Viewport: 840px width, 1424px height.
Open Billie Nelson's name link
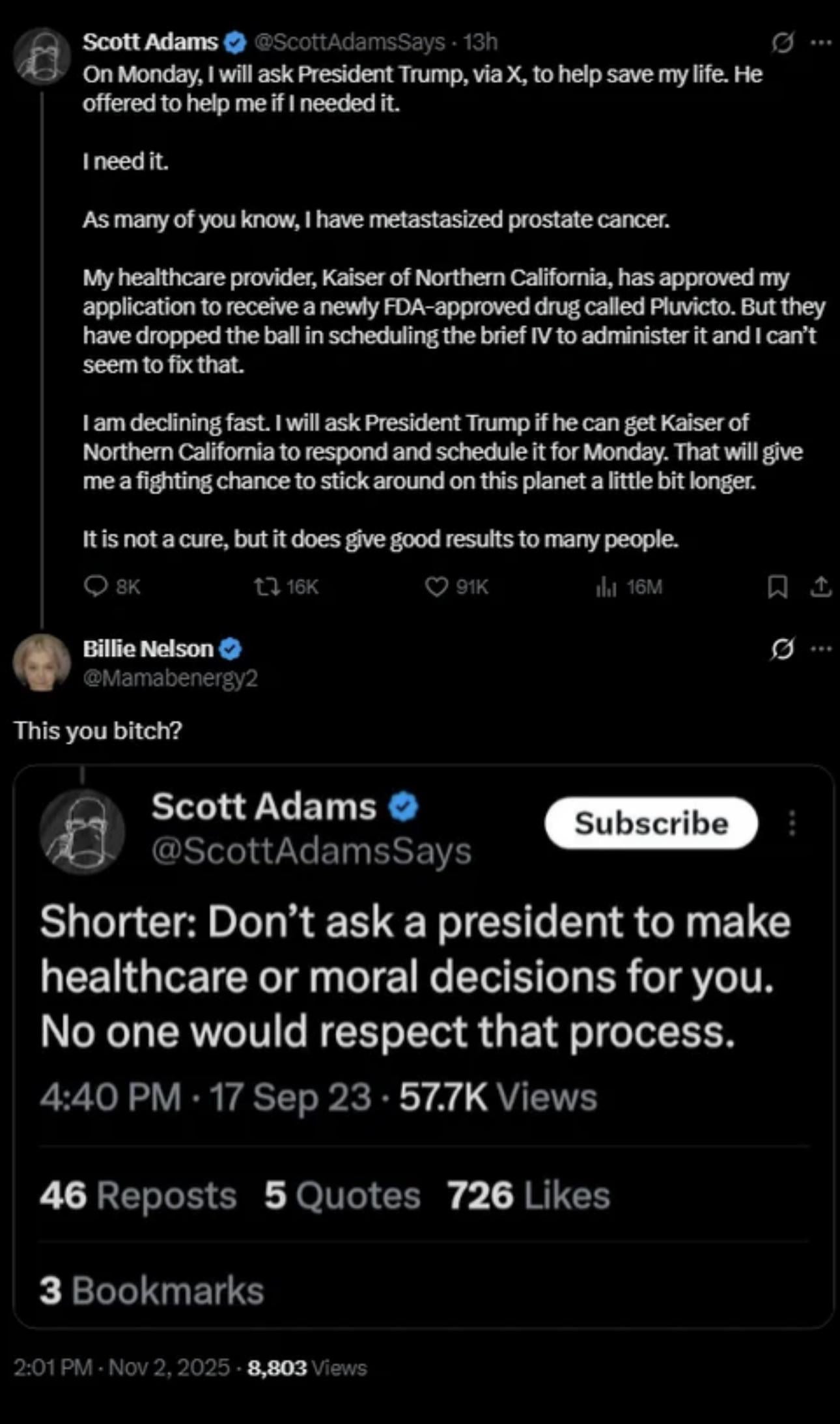(148, 649)
